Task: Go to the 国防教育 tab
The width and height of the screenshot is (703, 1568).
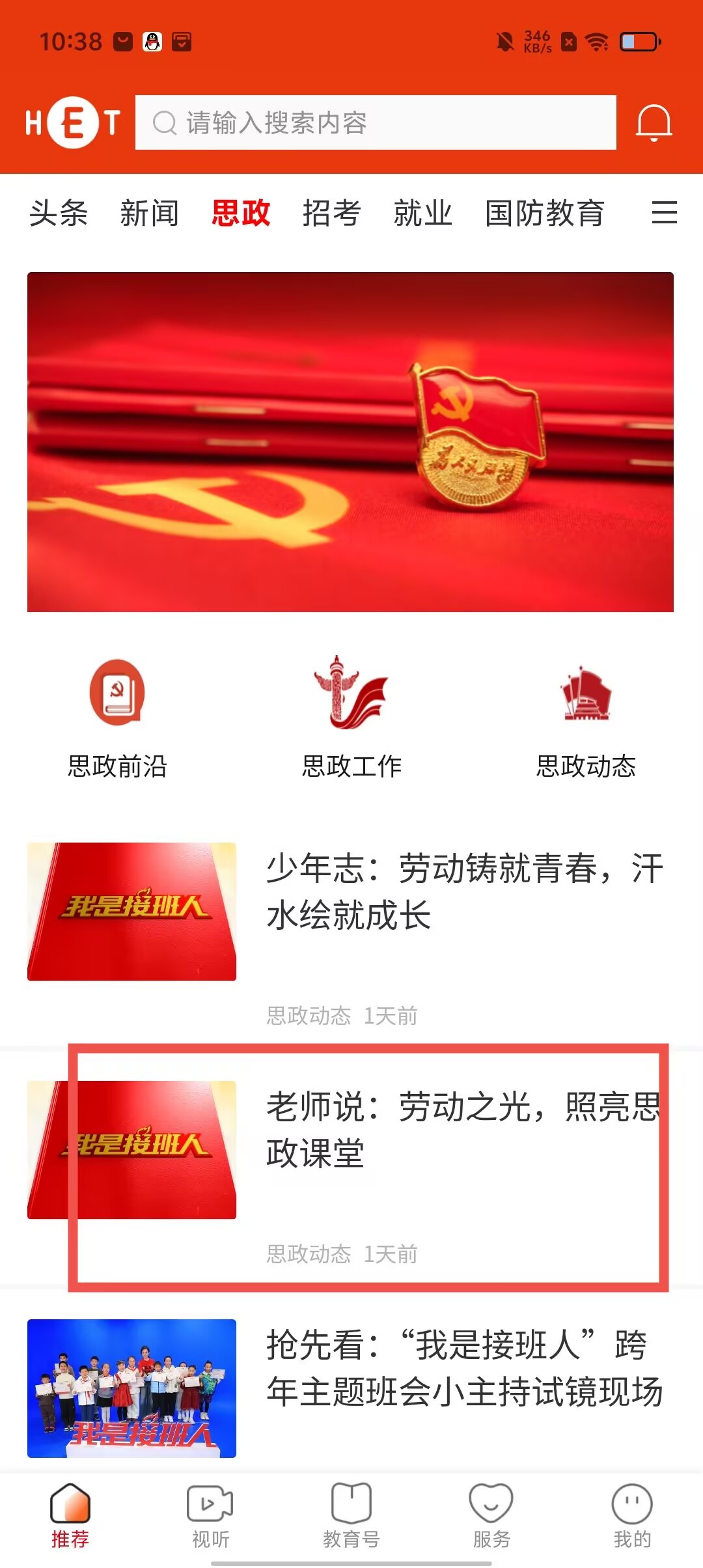Action: point(544,213)
